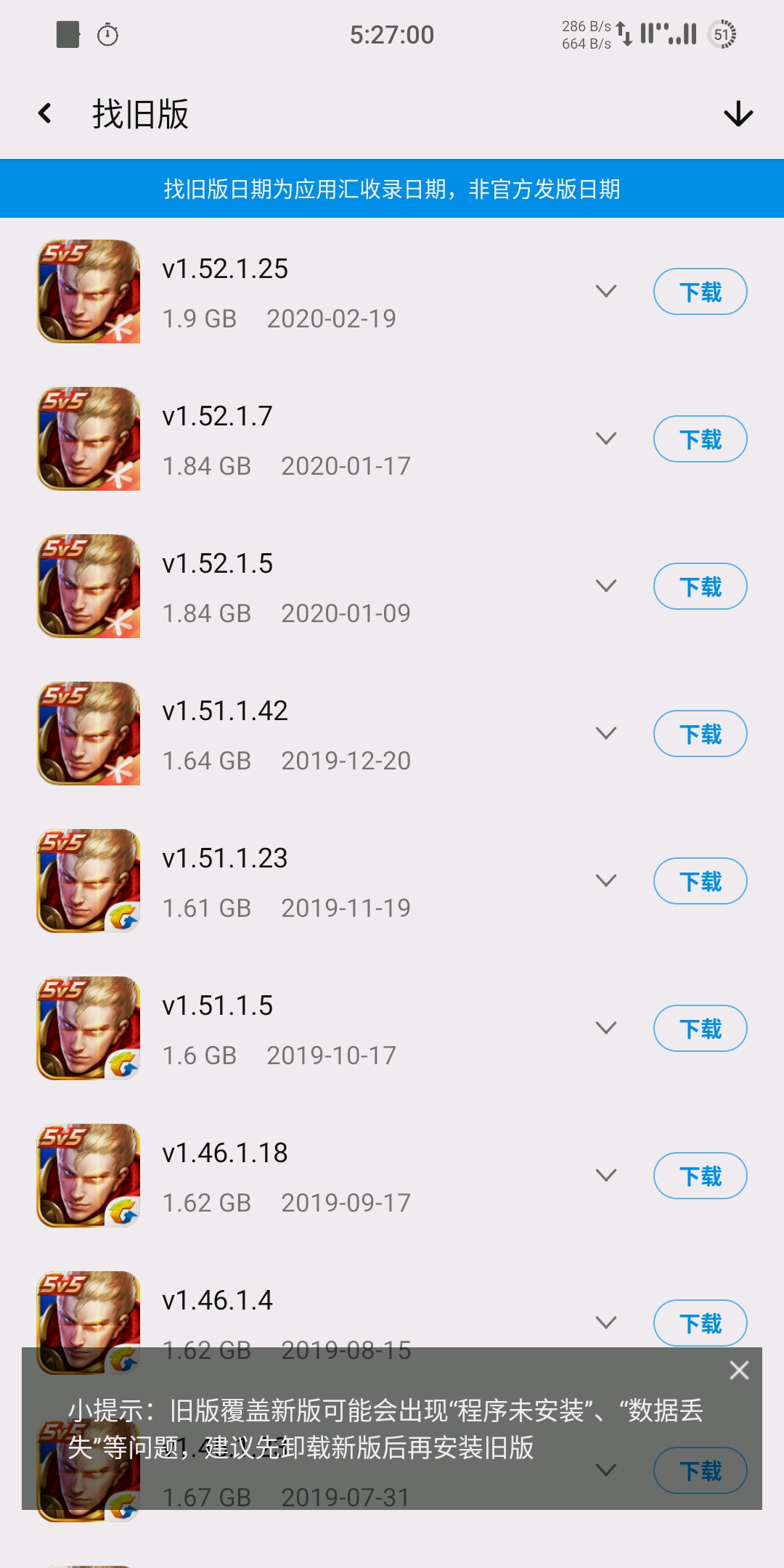Expand details for v1.51.1.42
Screen dimensions: 784x1568
(605, 734)
